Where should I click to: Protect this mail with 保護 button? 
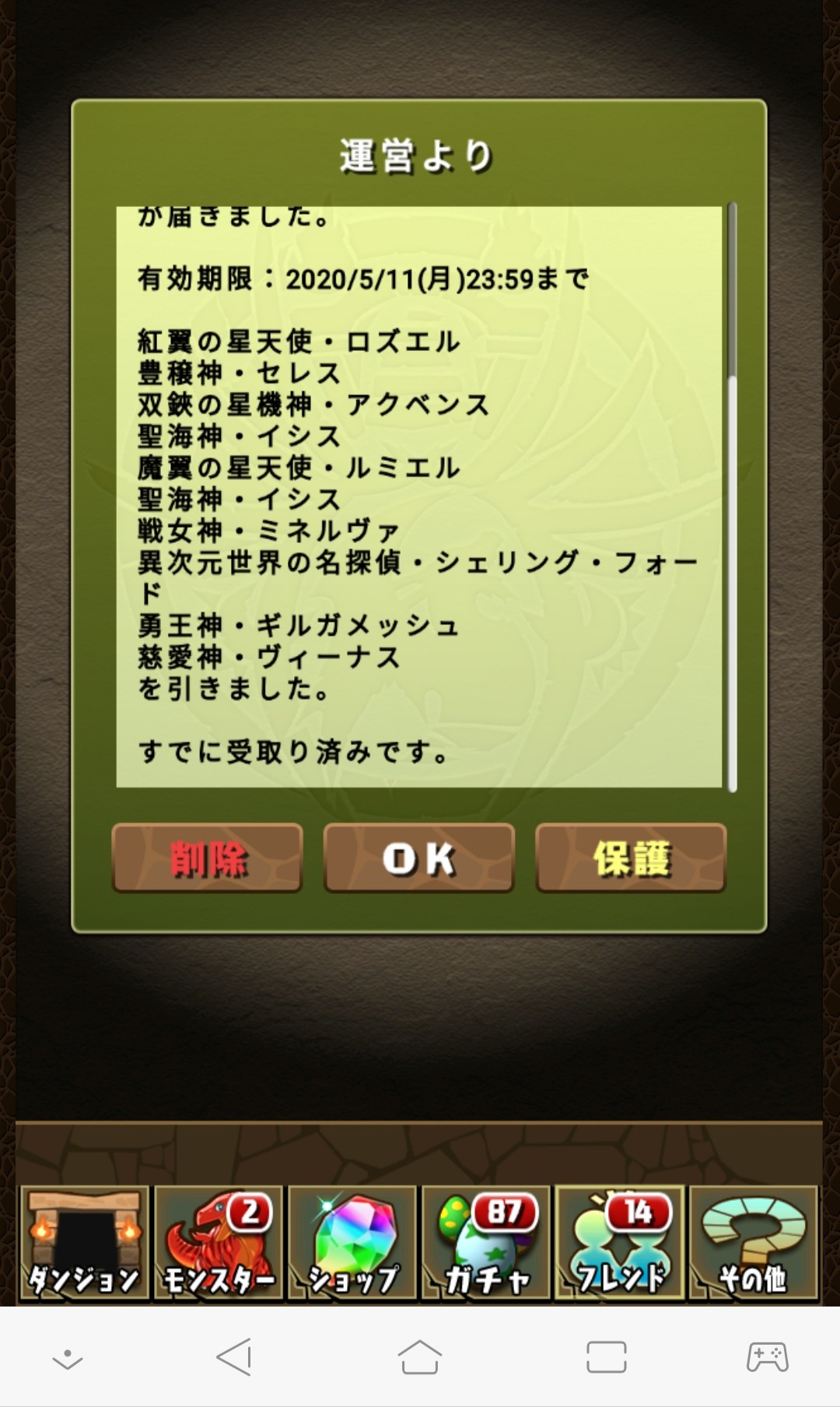(631, 858)
